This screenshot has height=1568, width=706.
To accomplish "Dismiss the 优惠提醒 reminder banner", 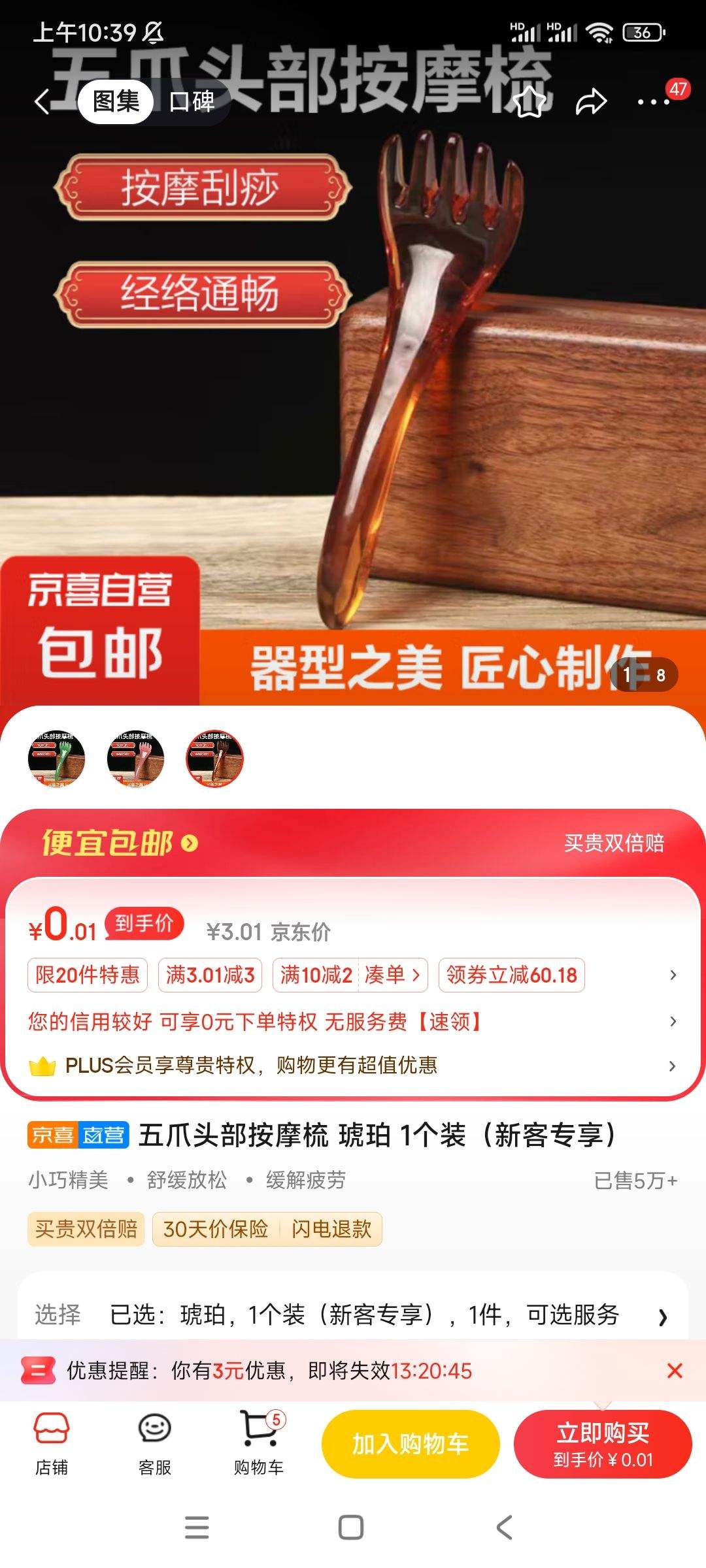I will (x=675, y=1371).
